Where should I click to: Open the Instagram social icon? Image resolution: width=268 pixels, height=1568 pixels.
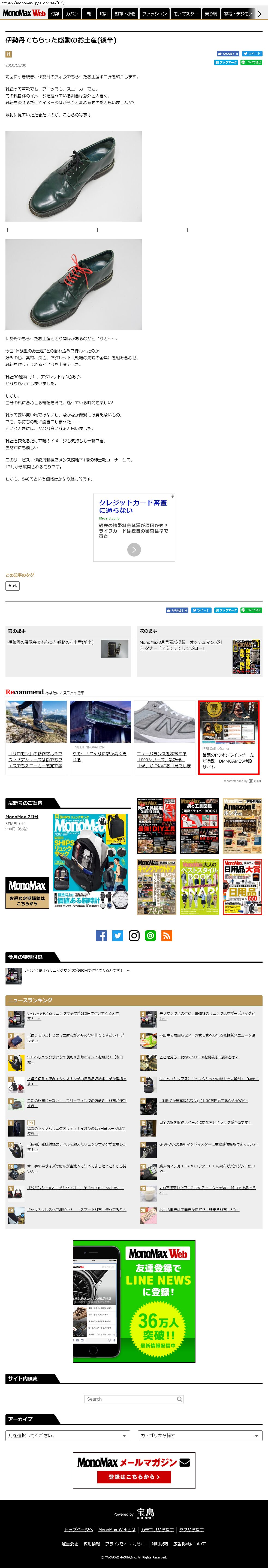click(x=134, y=936)
